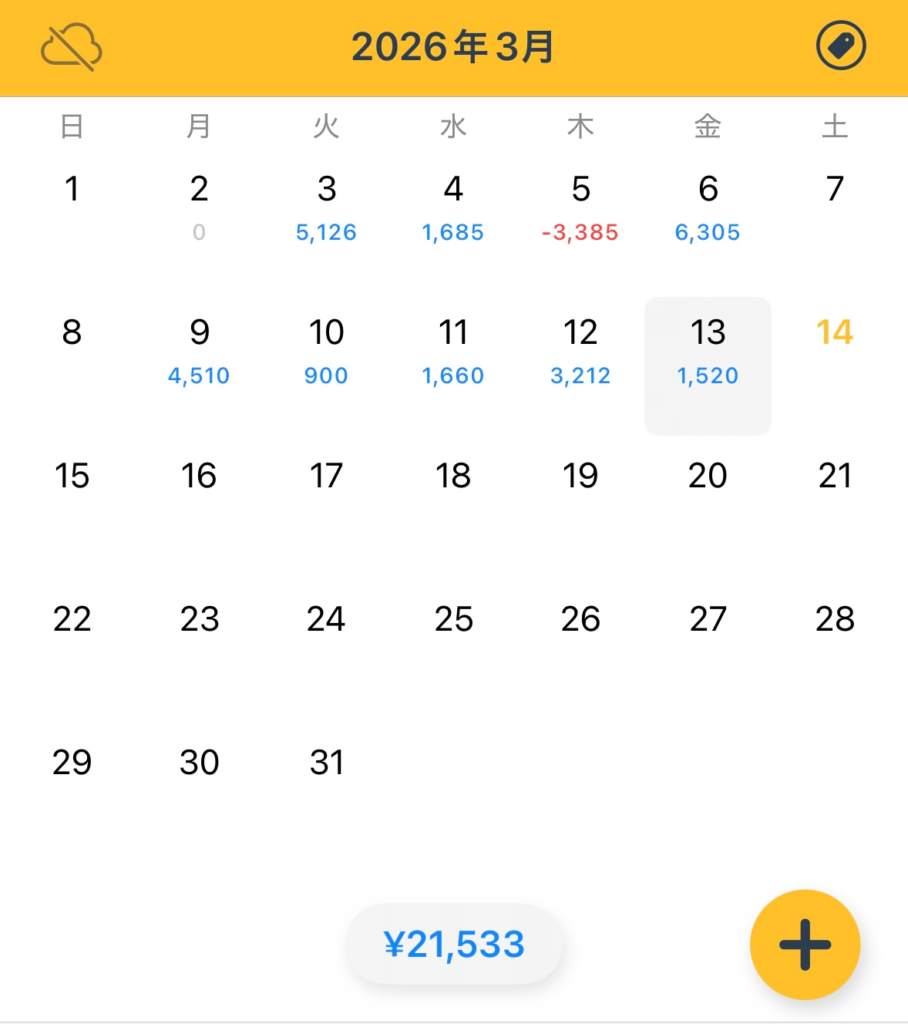Image resolution: width=908 pixels, height=1024 pixels.
Task: Open the ¥21,533 monthly total pill
Action: click(x=454, y=944)
